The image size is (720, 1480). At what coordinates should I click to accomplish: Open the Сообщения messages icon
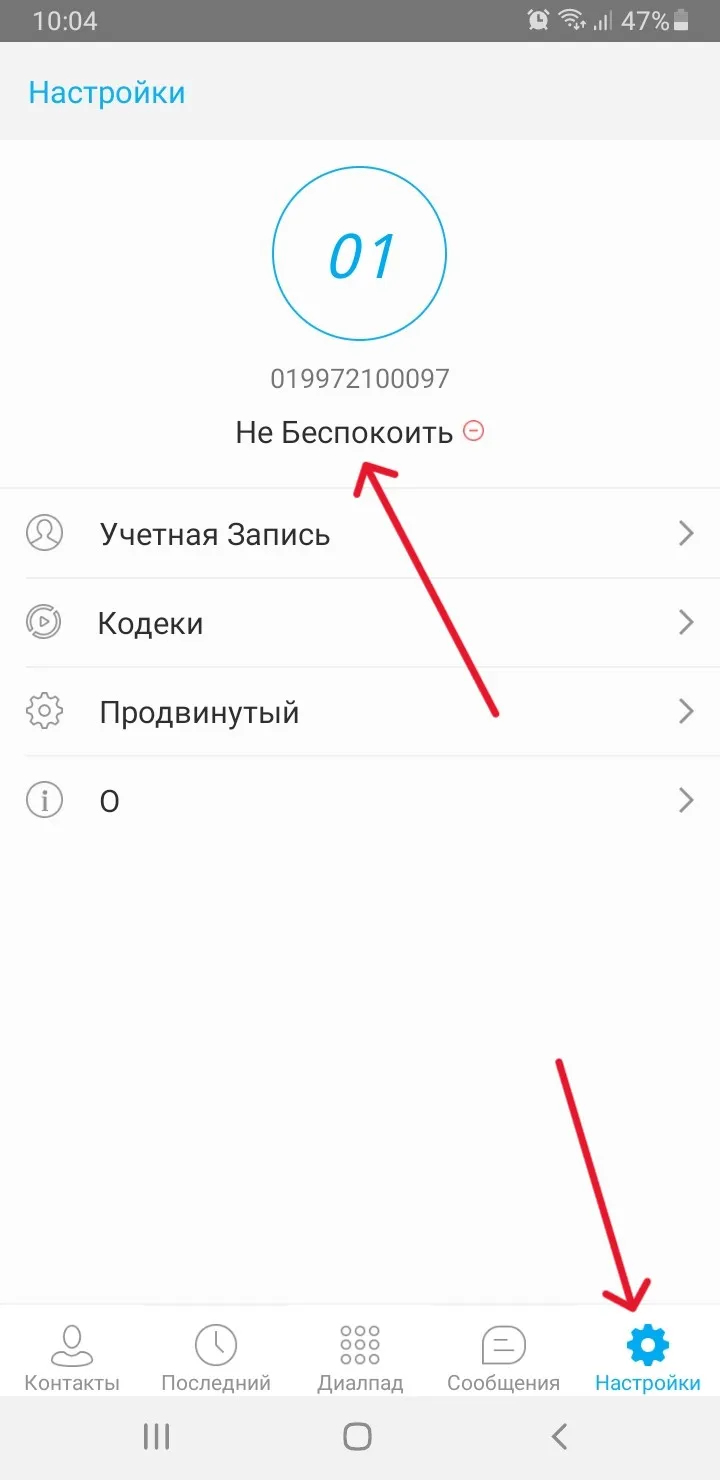pos(502,1343)
